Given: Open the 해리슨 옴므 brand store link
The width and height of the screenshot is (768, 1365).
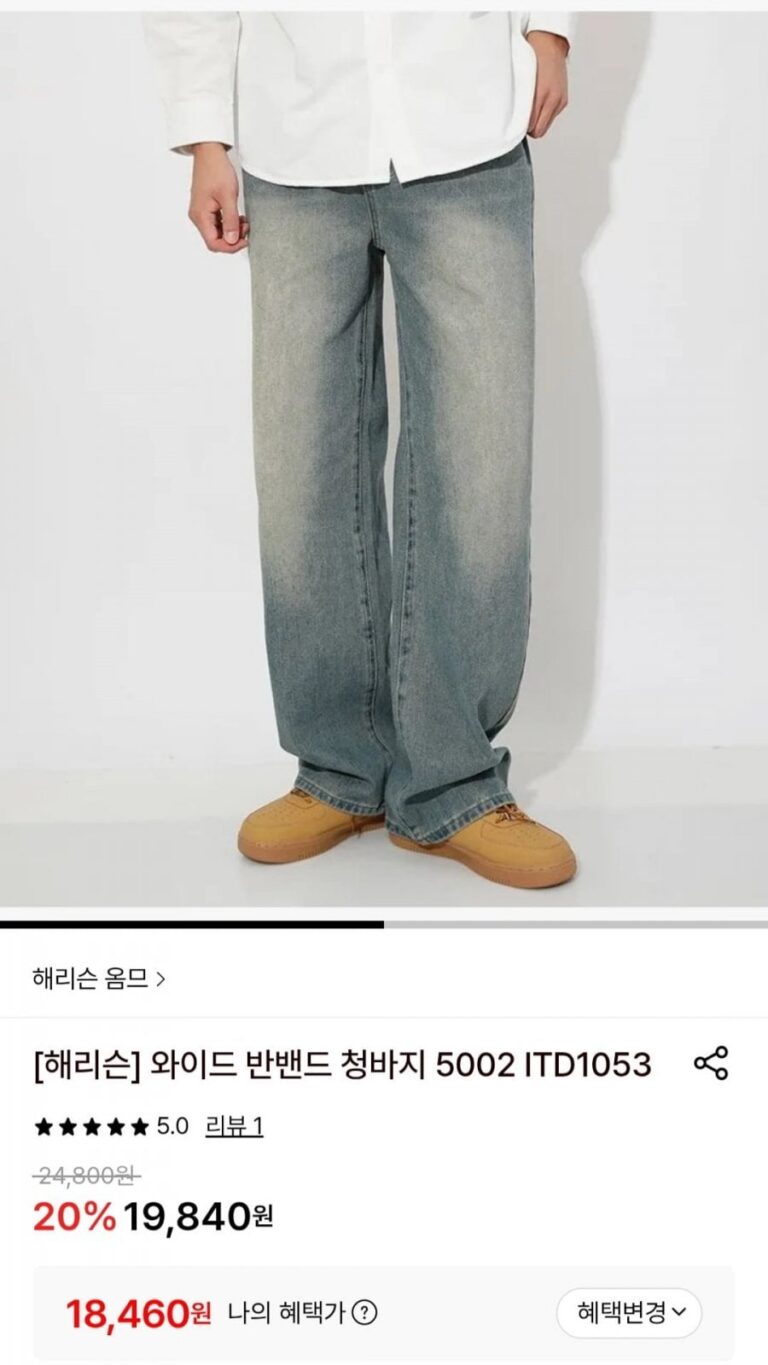Looking at the screenshot, I should click(x=98, y=978).
